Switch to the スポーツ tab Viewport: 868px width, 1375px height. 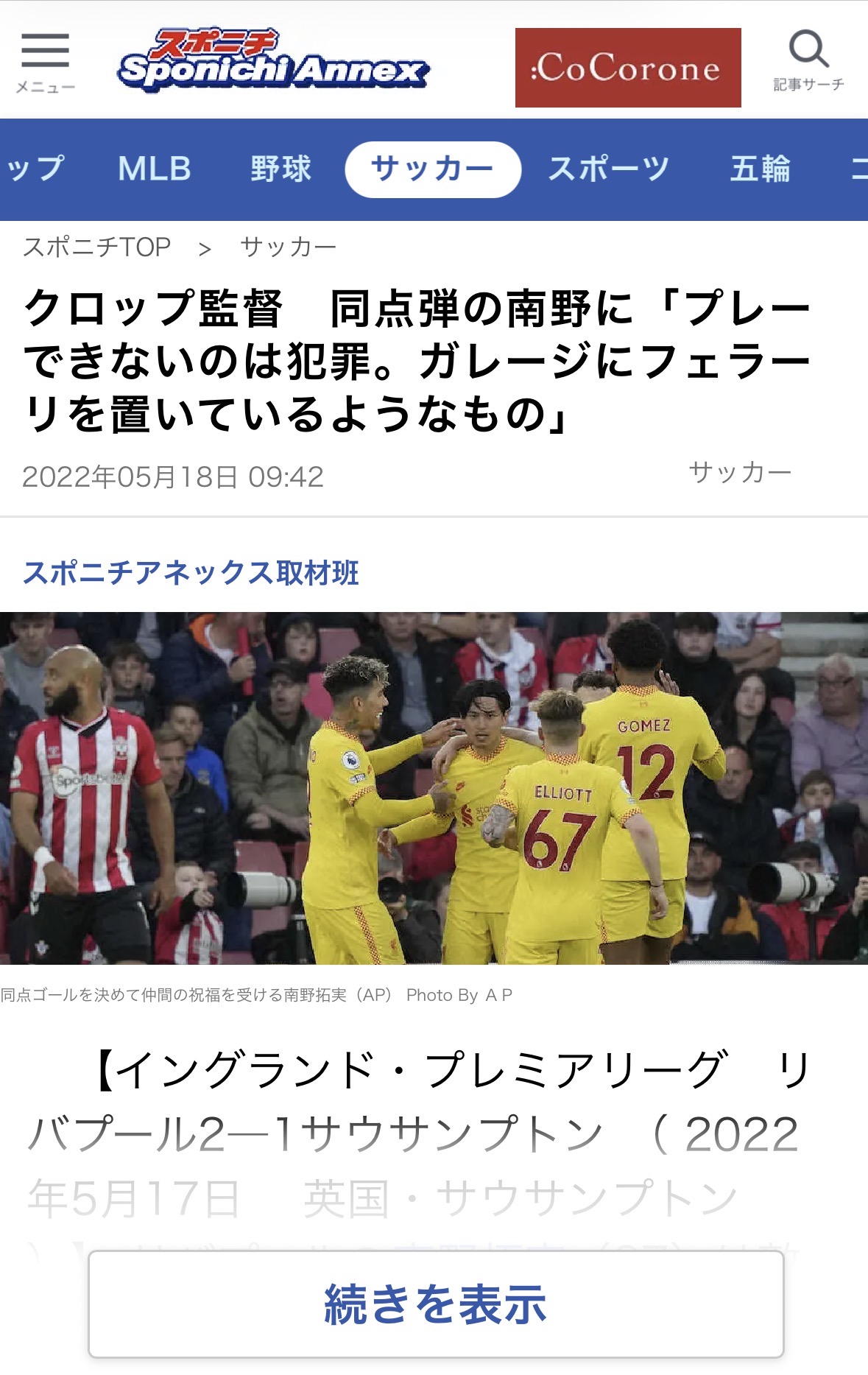[x=609, y=169]
